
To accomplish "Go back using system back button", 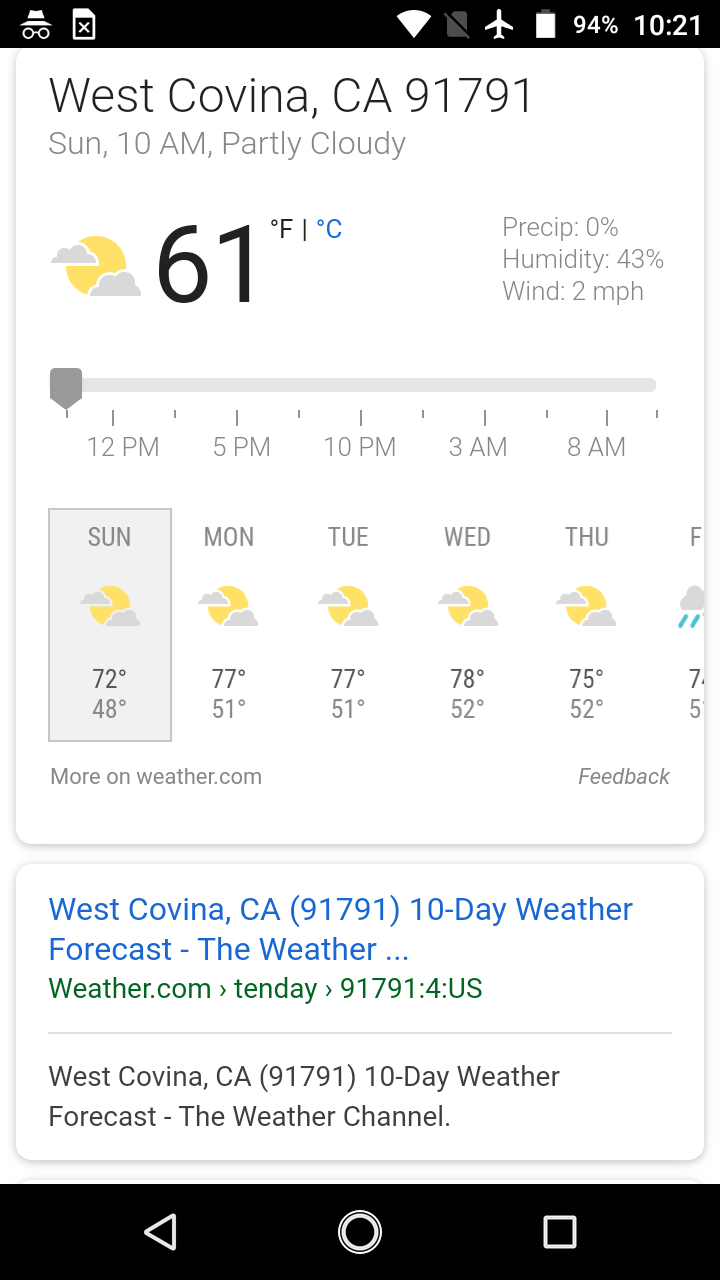I will click(x=161, y=1232).
